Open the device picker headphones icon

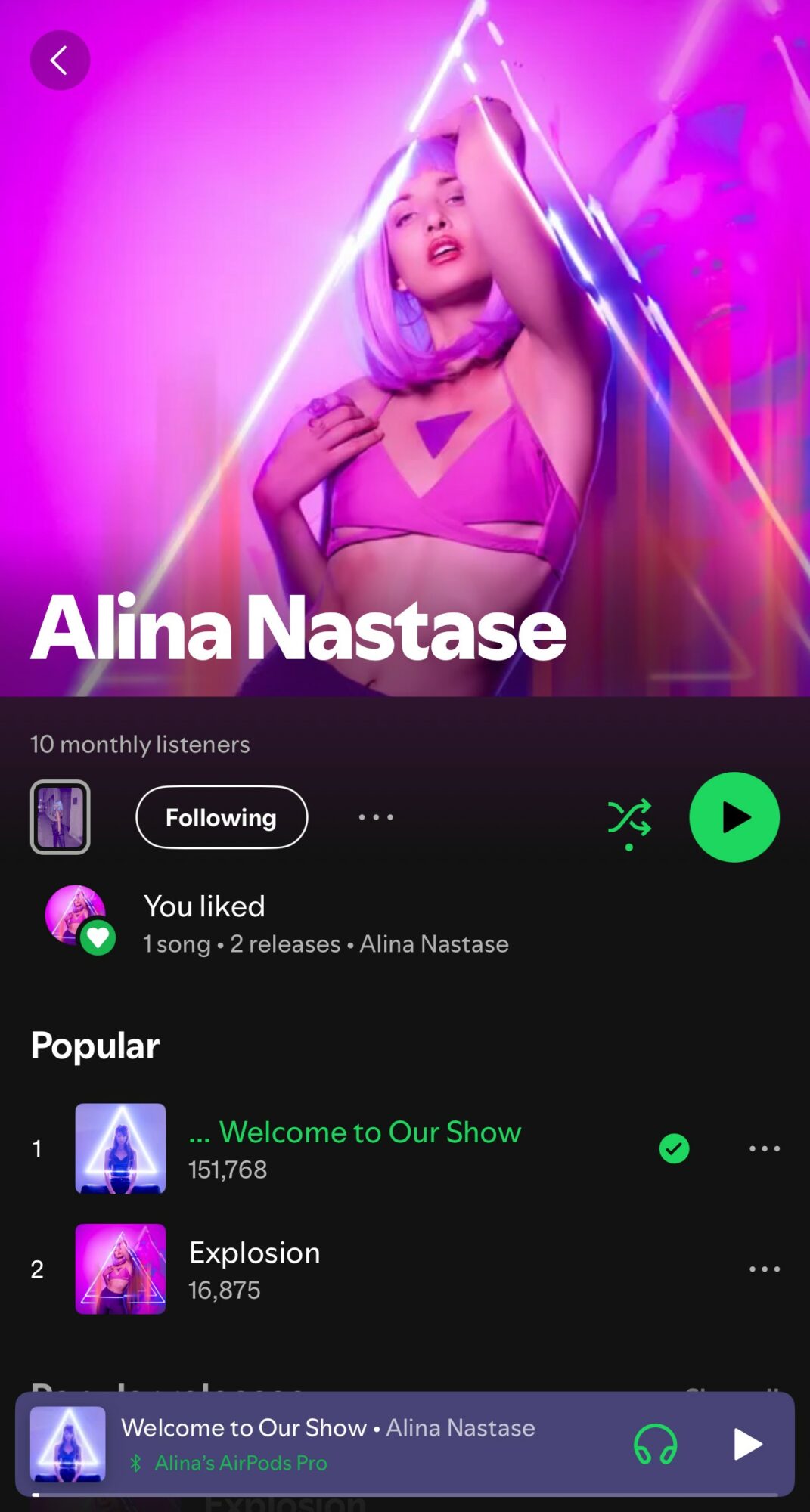tap(655, 1444)
